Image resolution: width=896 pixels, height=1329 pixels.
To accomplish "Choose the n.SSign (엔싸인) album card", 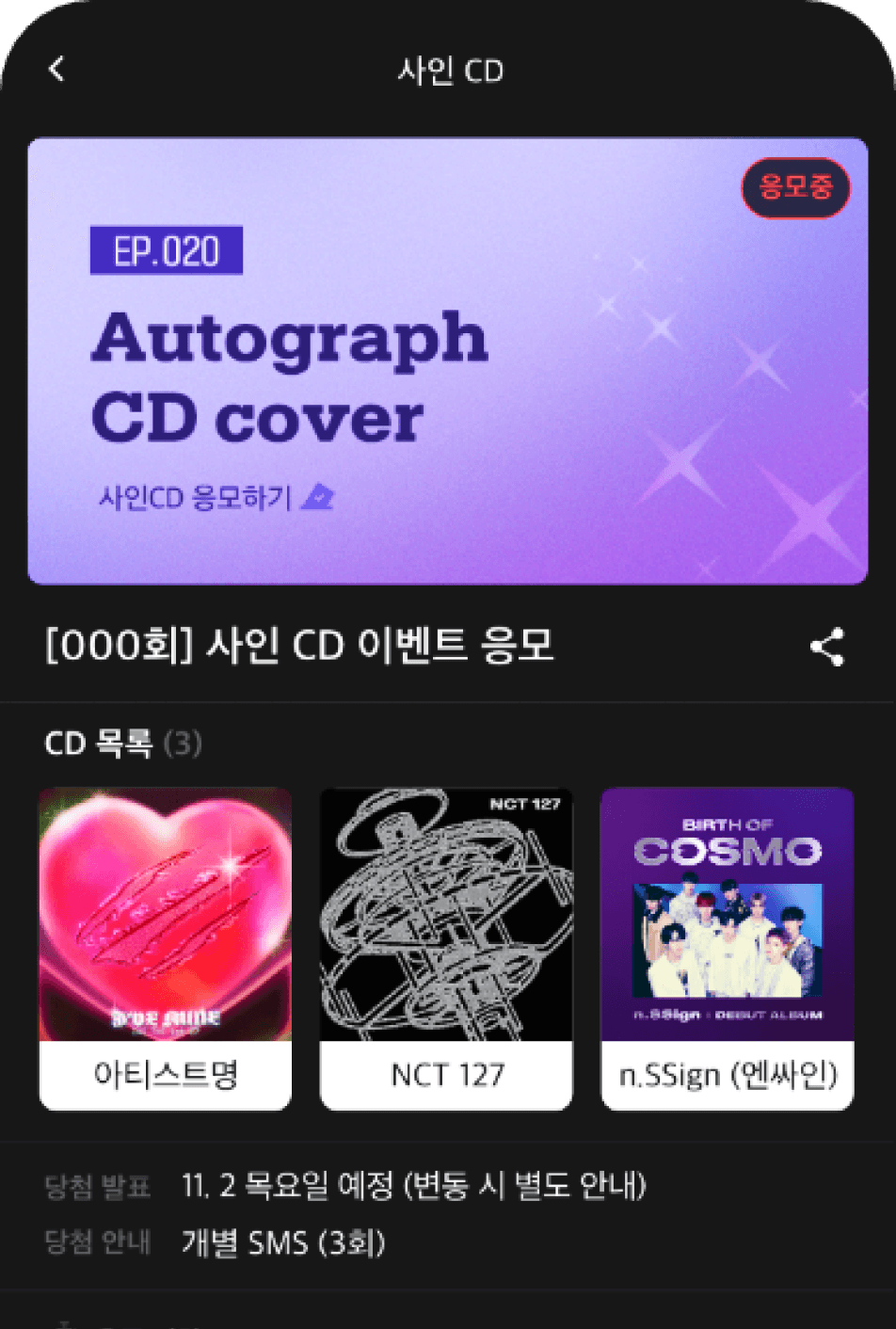I will pyautogui.click(x=728, y=949).
